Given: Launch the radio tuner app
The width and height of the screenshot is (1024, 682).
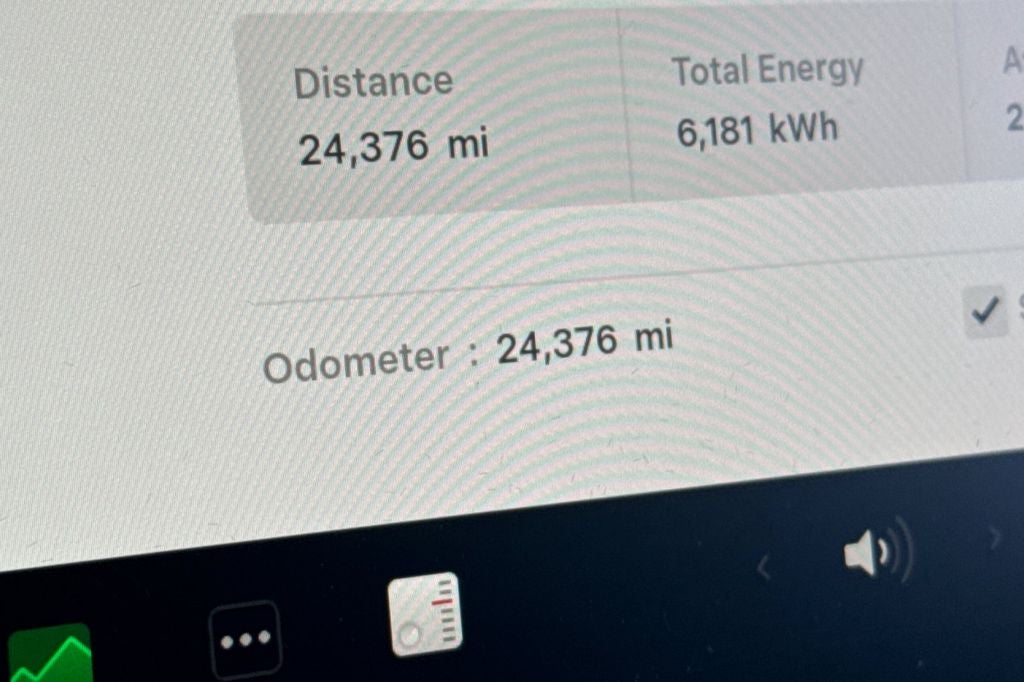Looking at the screenshot, I should click(x=425, y=614).
